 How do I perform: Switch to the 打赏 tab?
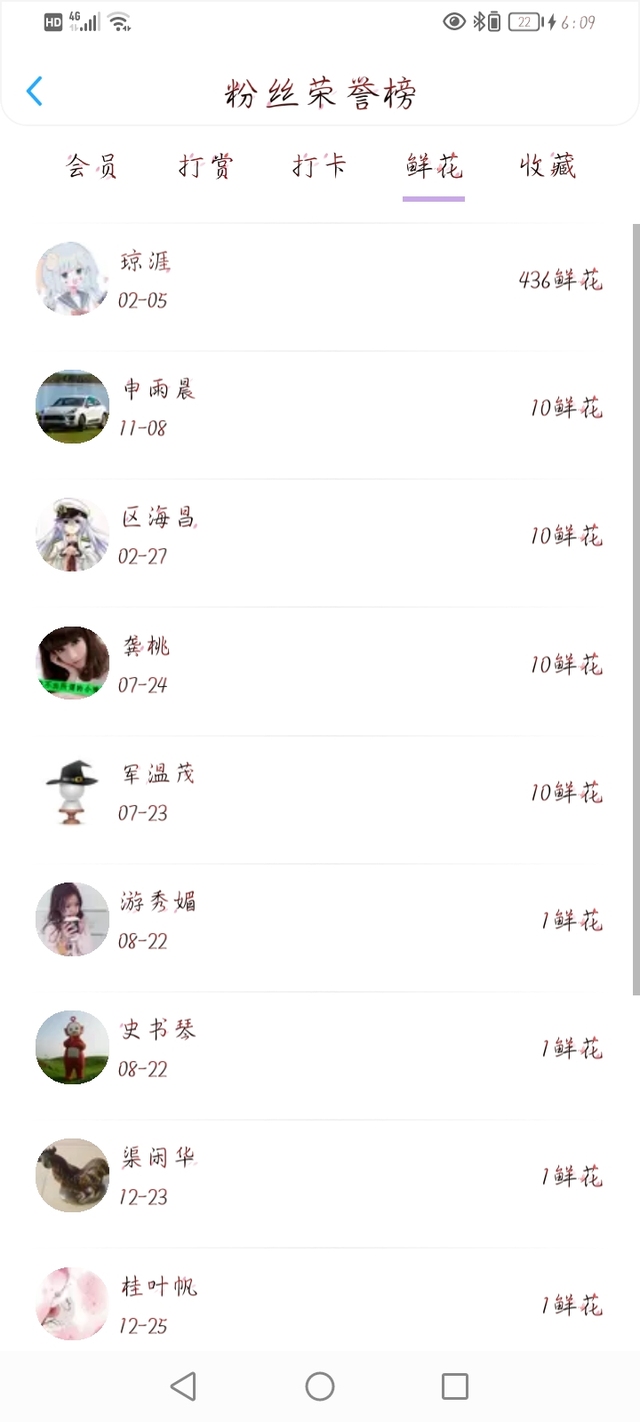205,166
